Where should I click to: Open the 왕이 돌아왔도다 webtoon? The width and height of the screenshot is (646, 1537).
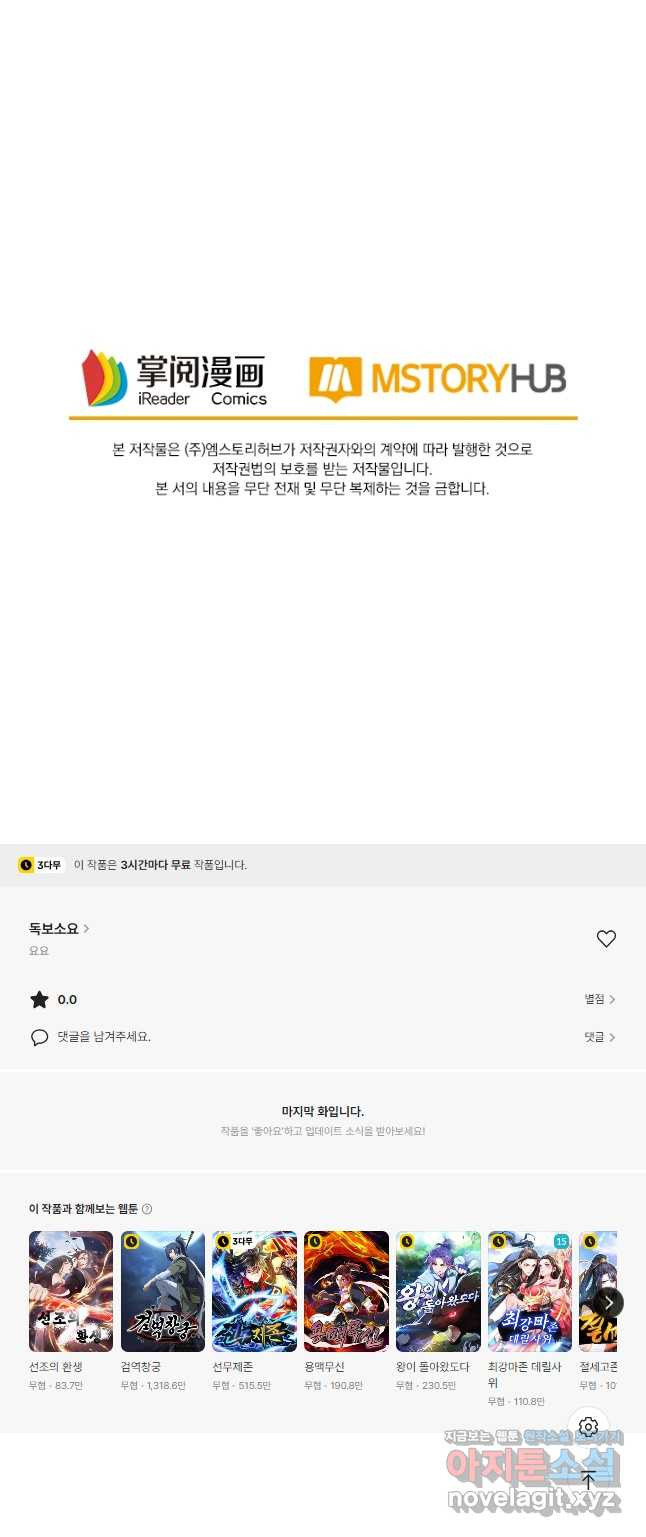click(x=438, y=1292)
